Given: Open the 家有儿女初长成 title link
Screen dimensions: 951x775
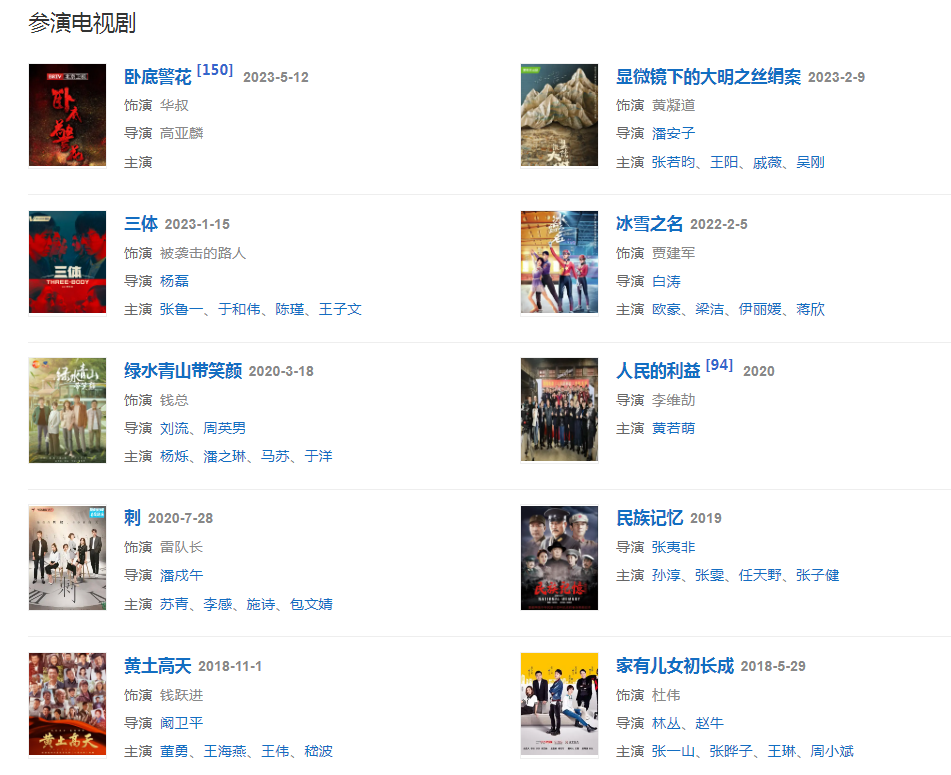Looking at the screenshot, I should 675,666.
